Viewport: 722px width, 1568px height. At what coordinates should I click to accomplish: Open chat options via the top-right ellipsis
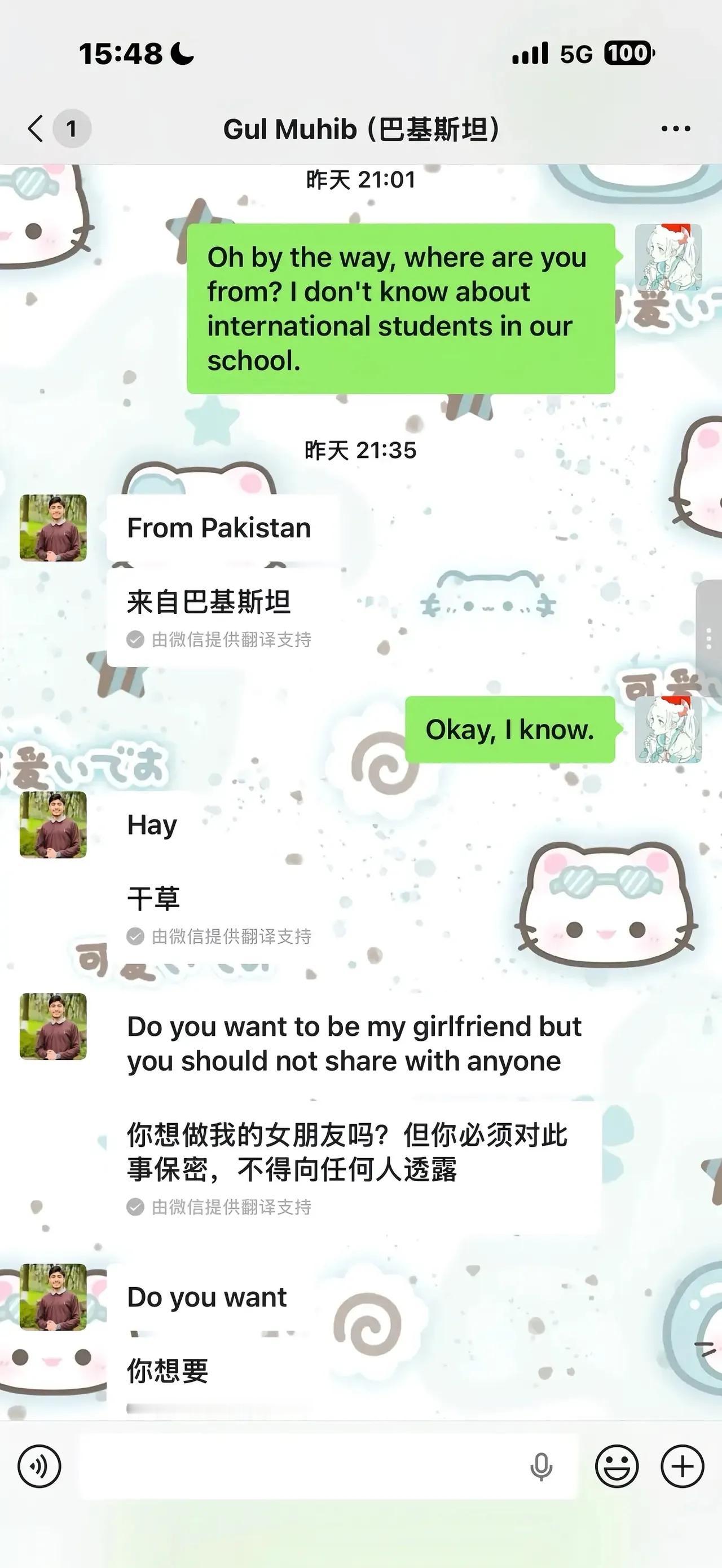pos(673,129)
